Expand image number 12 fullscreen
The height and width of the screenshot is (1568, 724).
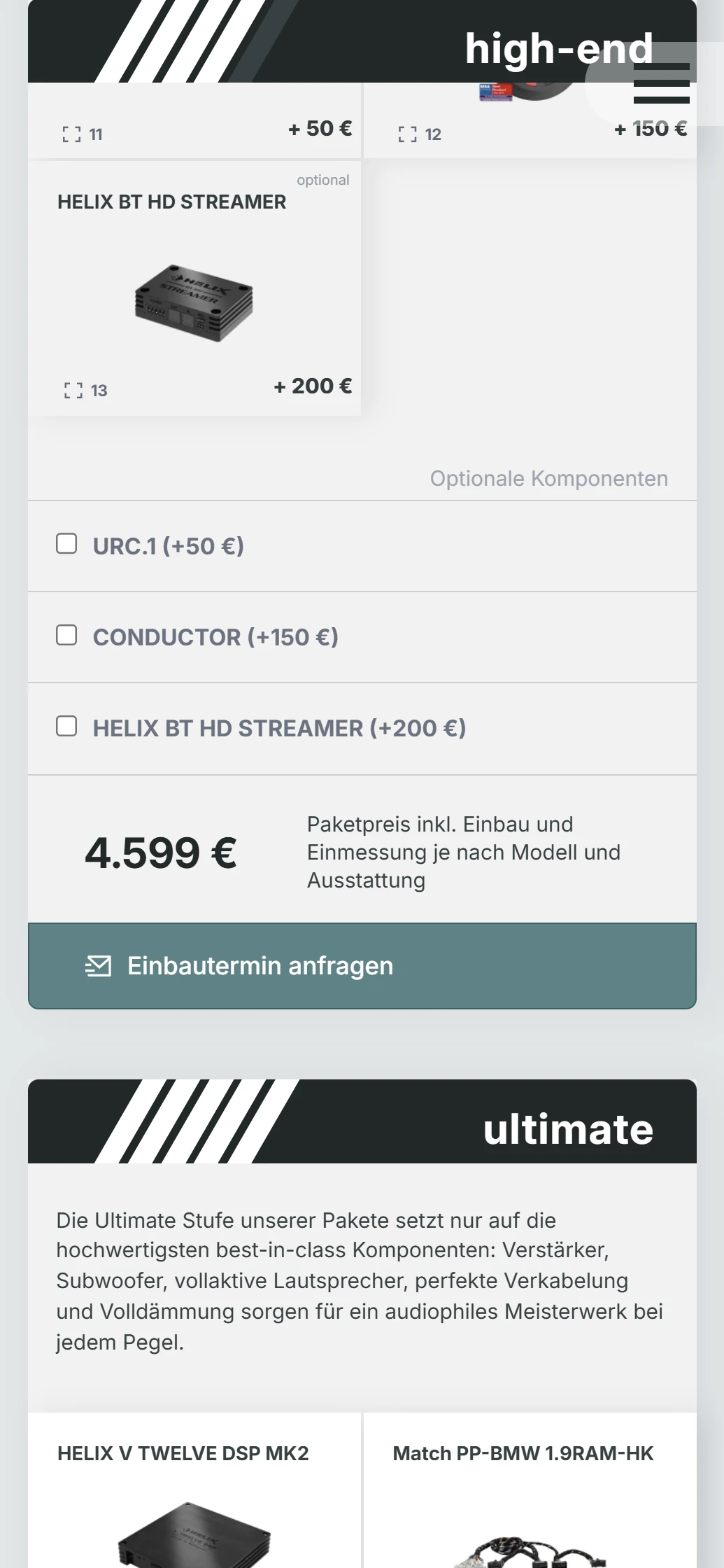tap(420, 134)
